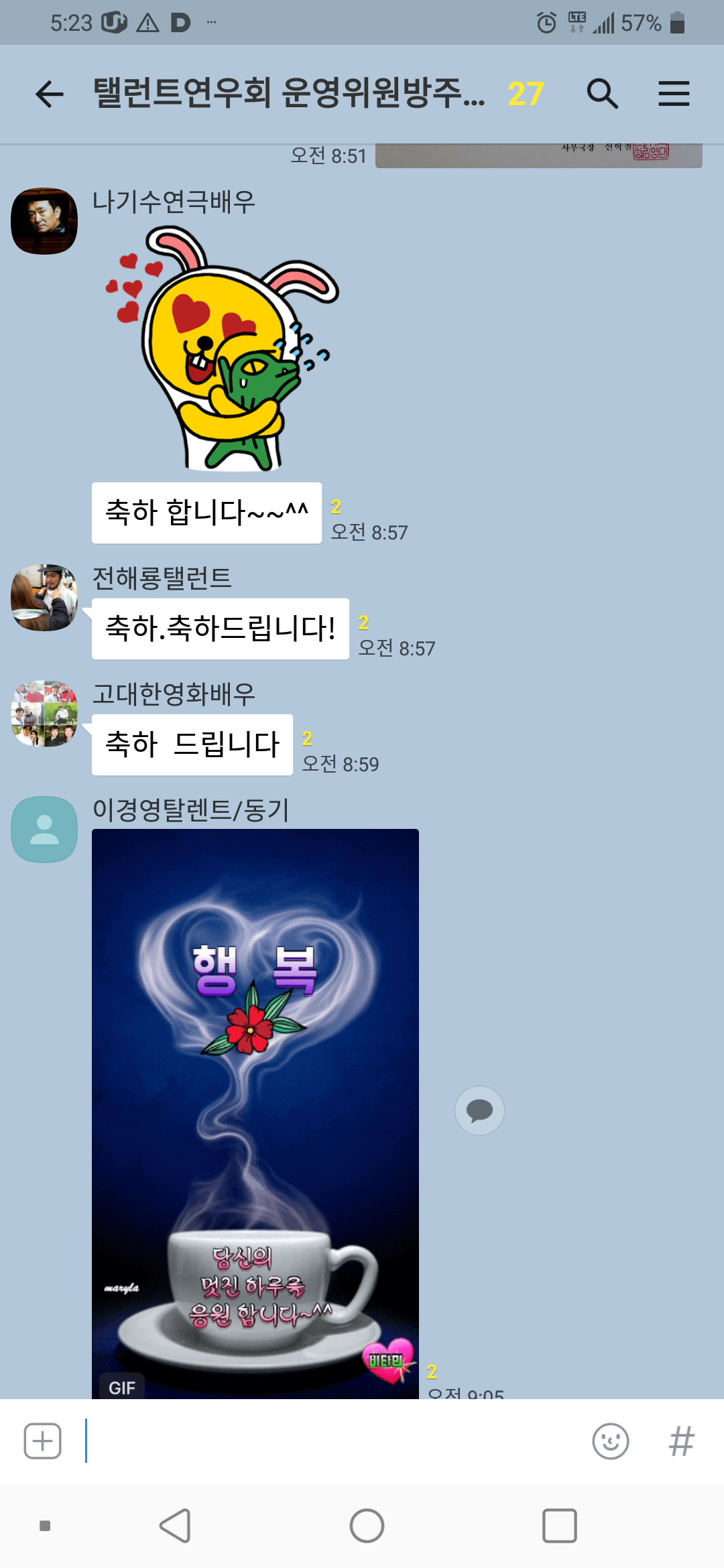Open the 행복 GIF image

point(255,1112)
